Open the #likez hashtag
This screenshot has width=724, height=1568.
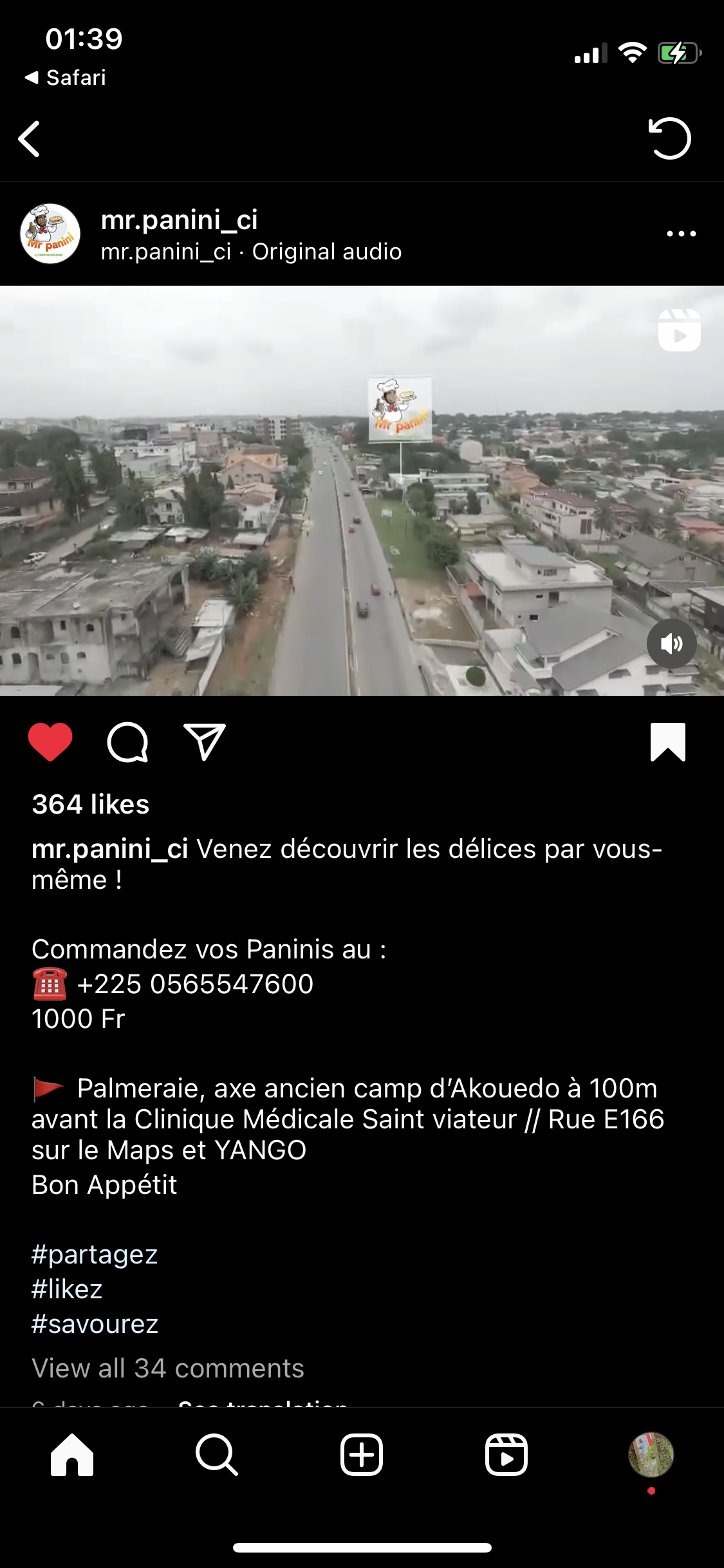click(67, 1289)
